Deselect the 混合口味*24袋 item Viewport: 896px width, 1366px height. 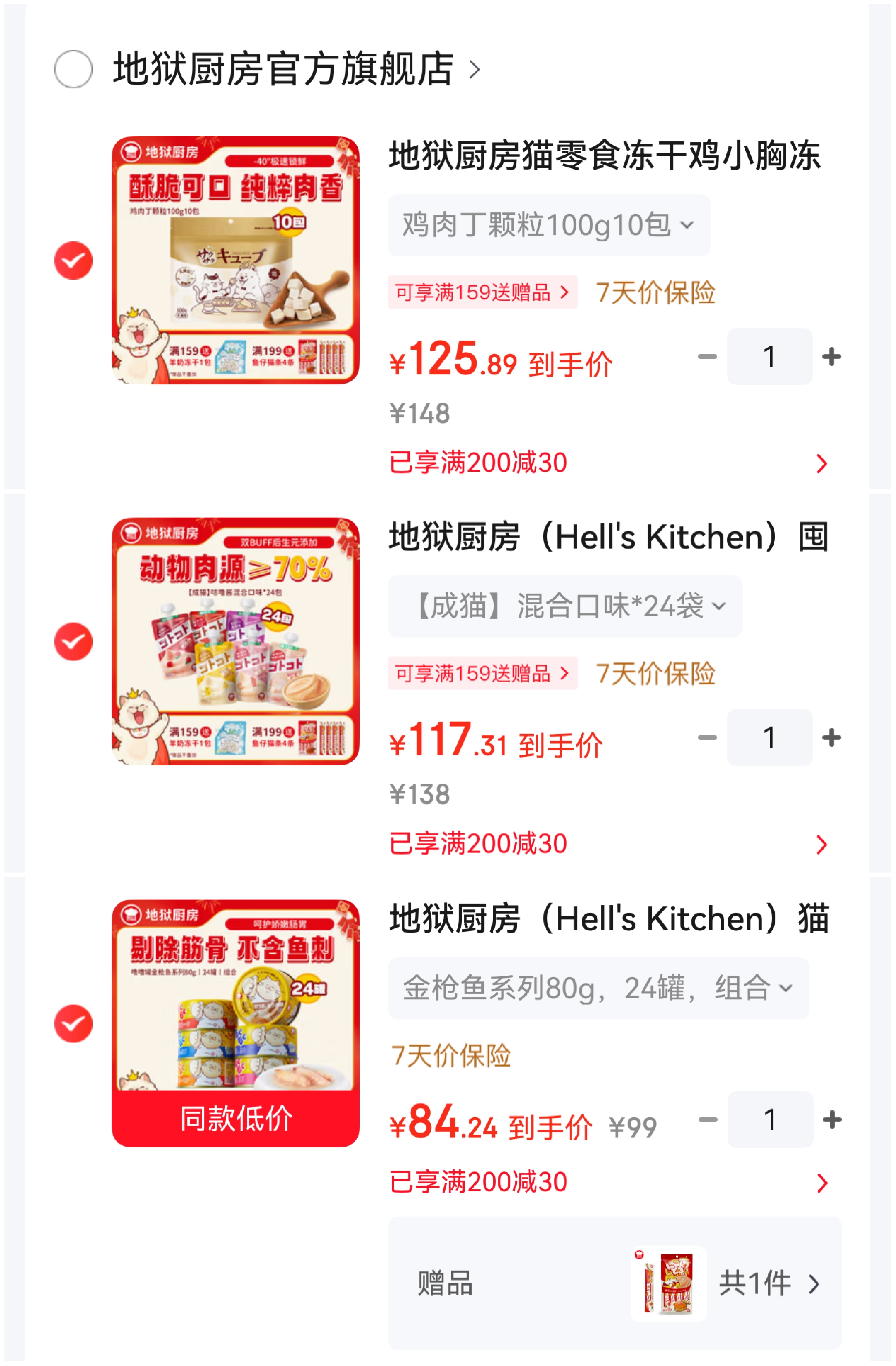point(73,641)
